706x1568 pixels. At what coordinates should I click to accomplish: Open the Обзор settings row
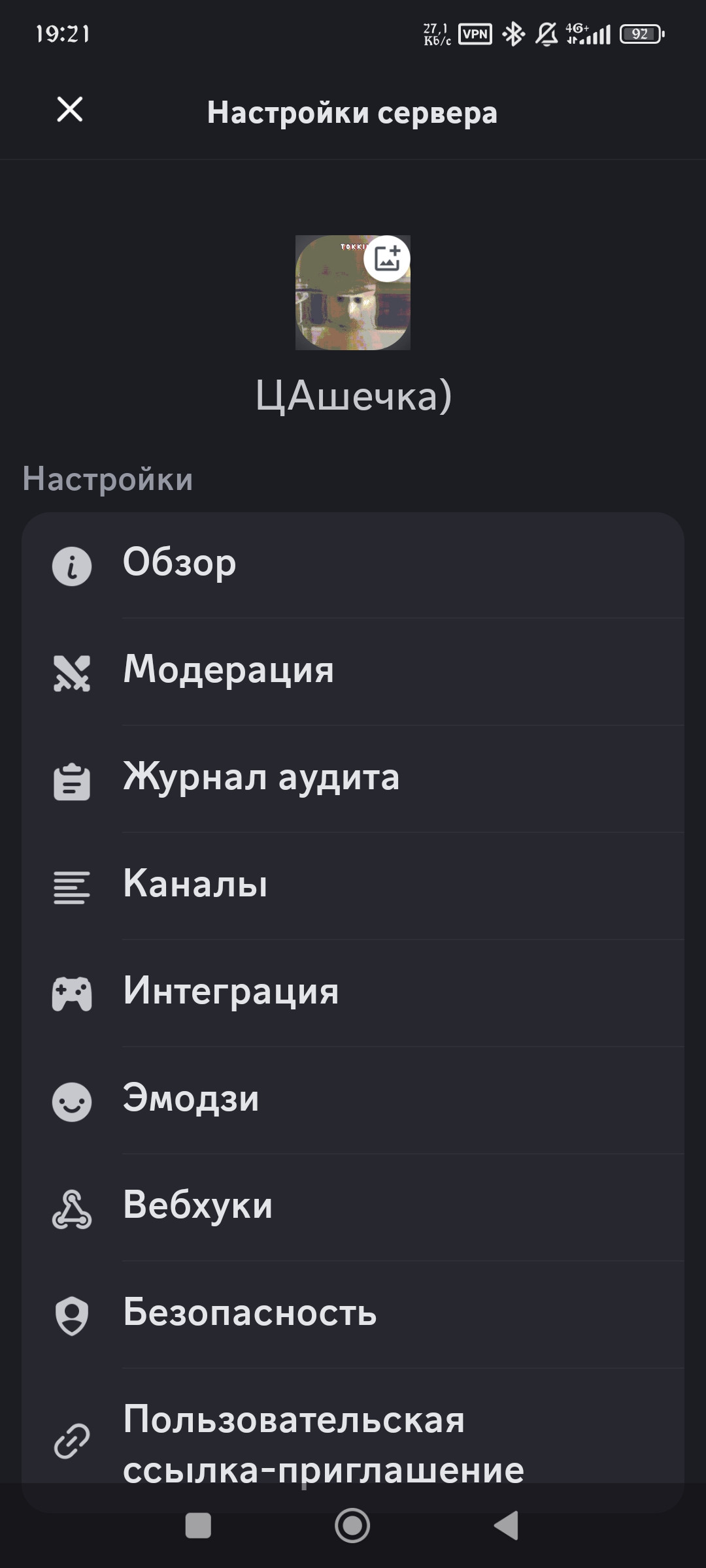pos(353,564)
